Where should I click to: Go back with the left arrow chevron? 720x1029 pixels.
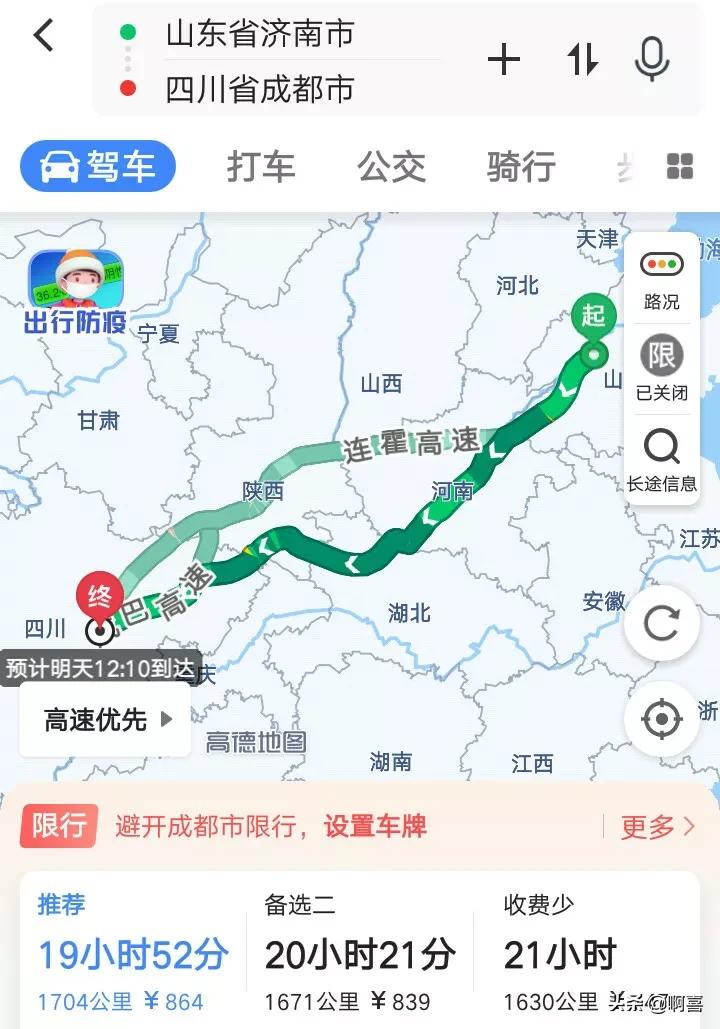point(41,35)
